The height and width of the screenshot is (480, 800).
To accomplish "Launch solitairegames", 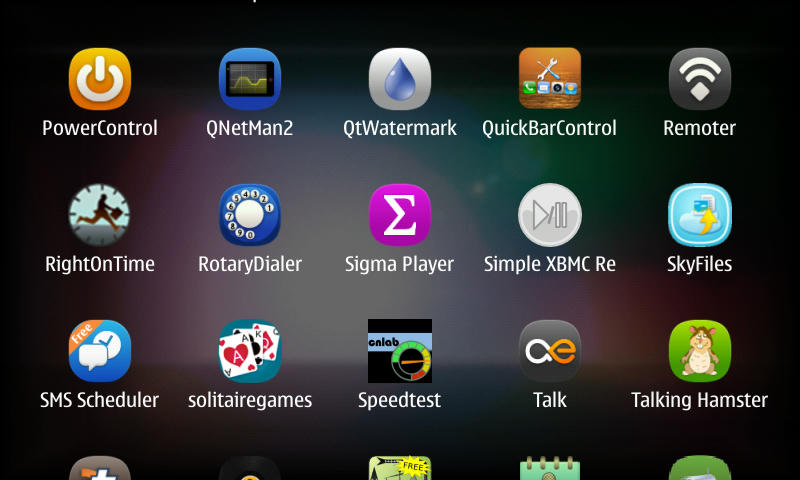I will tap(250, 351).
